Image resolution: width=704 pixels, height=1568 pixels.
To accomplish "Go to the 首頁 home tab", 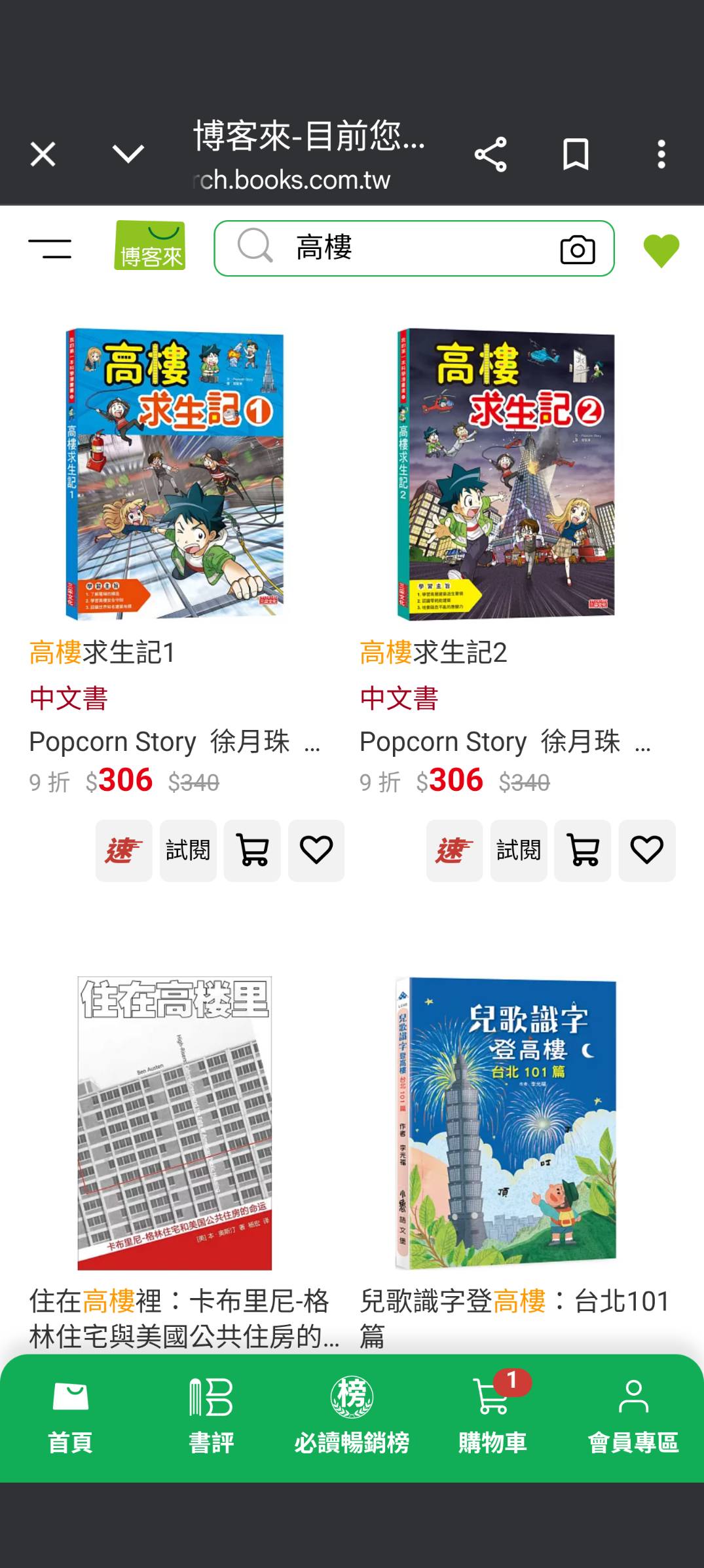I will pyautogui.click(x=70, y=1417).
